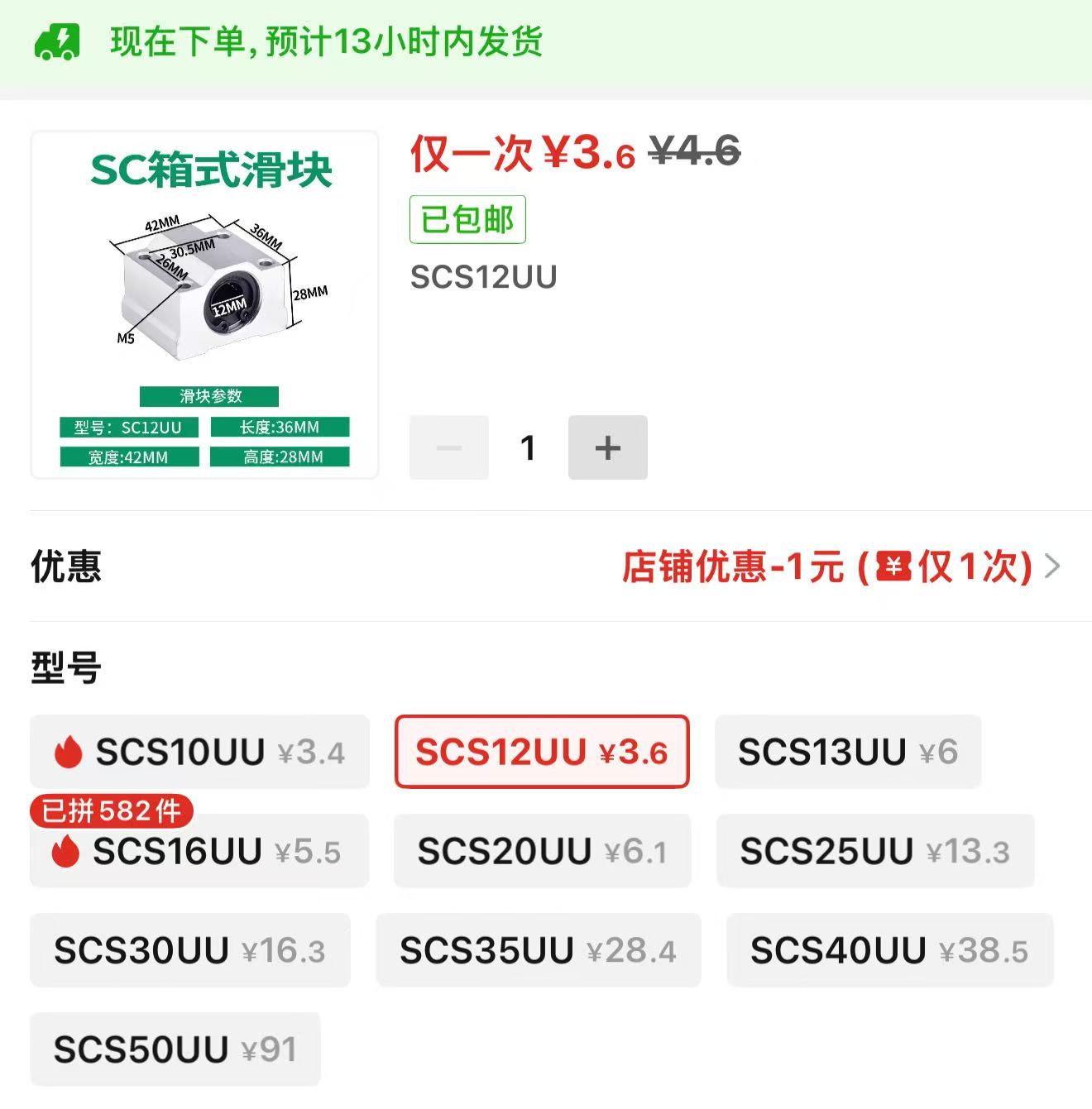1092x1109 pixels.
Task: Select model SCS40UU
Action: point(889,950)
